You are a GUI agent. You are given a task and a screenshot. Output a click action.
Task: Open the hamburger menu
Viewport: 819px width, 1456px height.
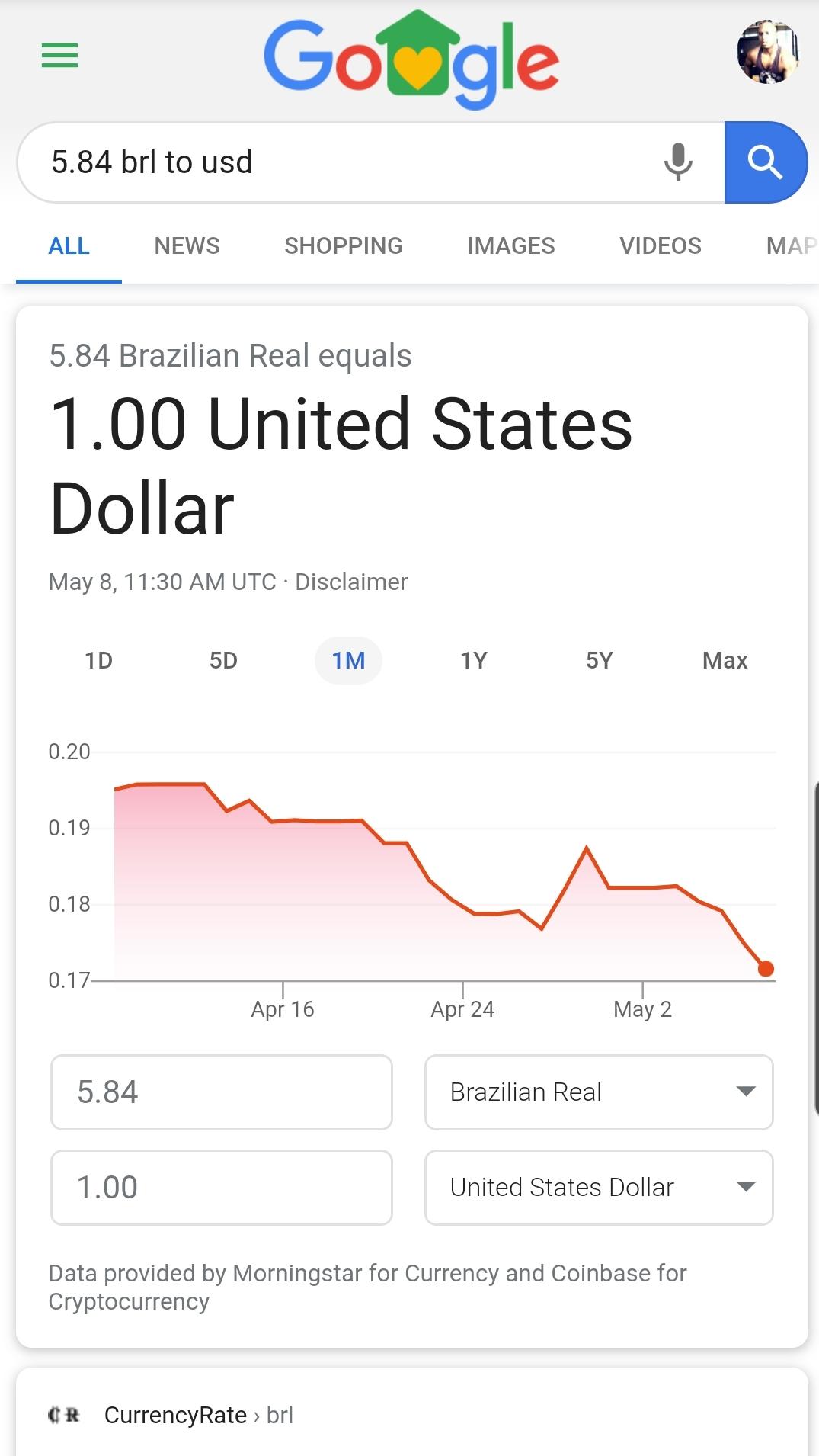click(59, 56)
